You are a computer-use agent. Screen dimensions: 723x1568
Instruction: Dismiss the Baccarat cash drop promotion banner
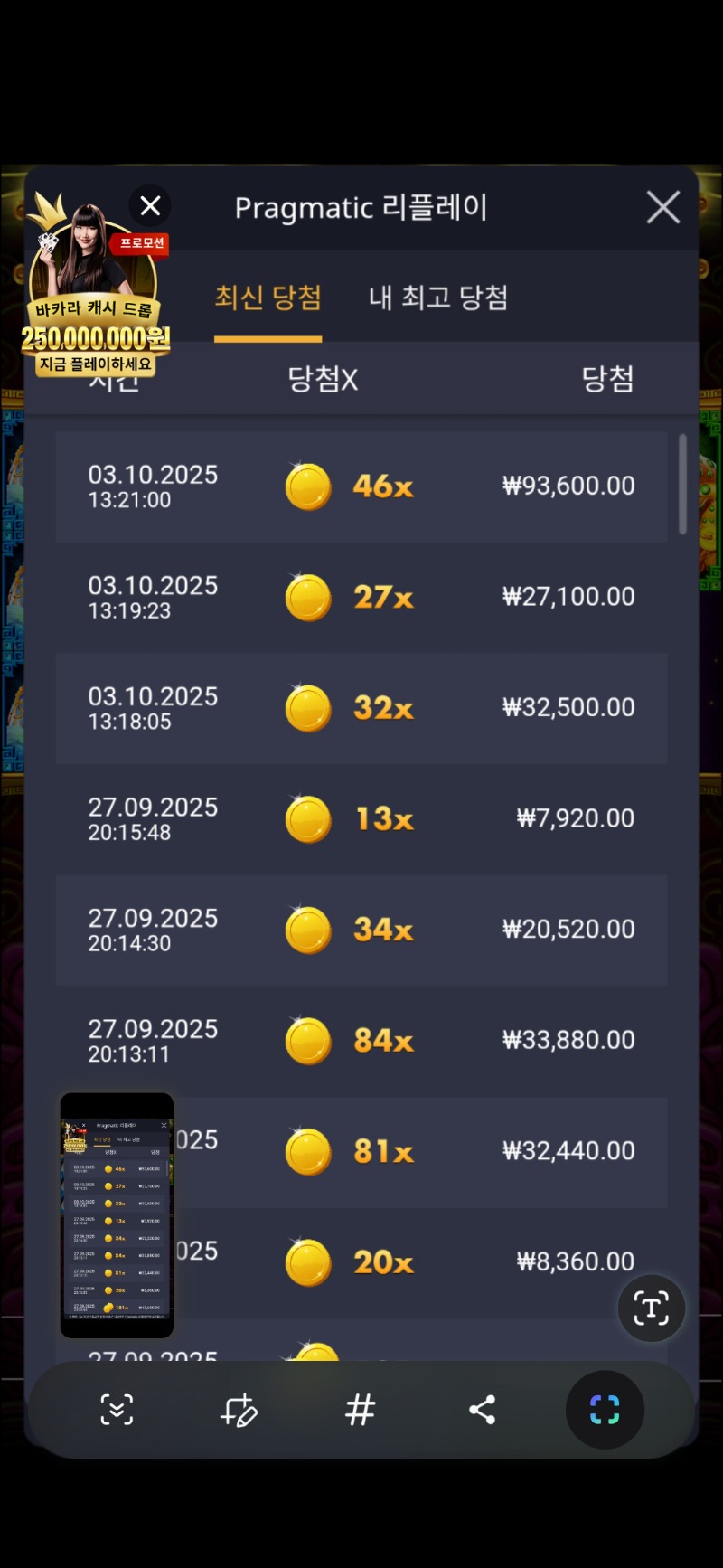click(x=150, y=206)
